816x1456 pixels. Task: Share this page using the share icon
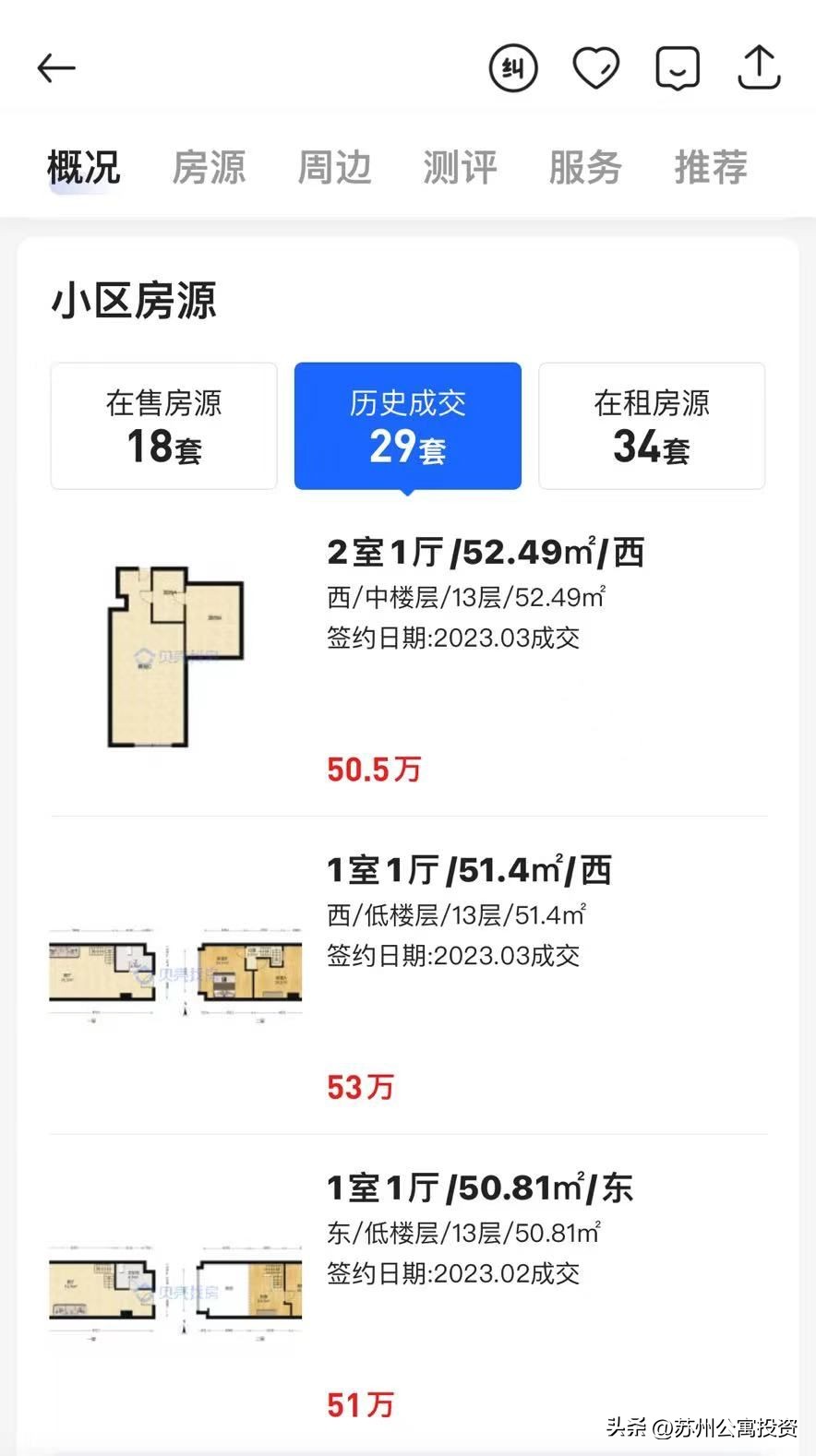click(757, 67)
